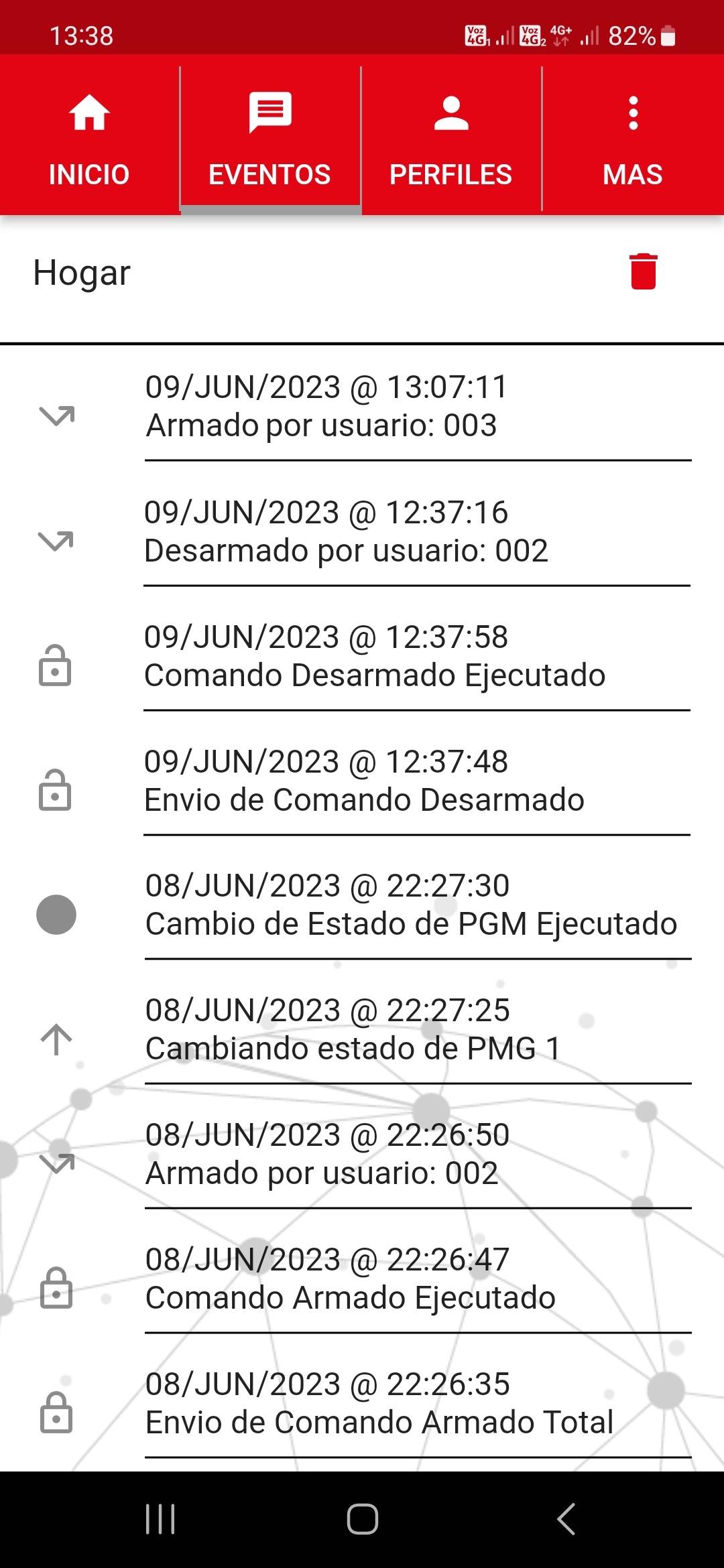The width and height of the screenshot is (724, 1568).
Task: Open recent apps from the navigation bar
Action: point(160,1518)
